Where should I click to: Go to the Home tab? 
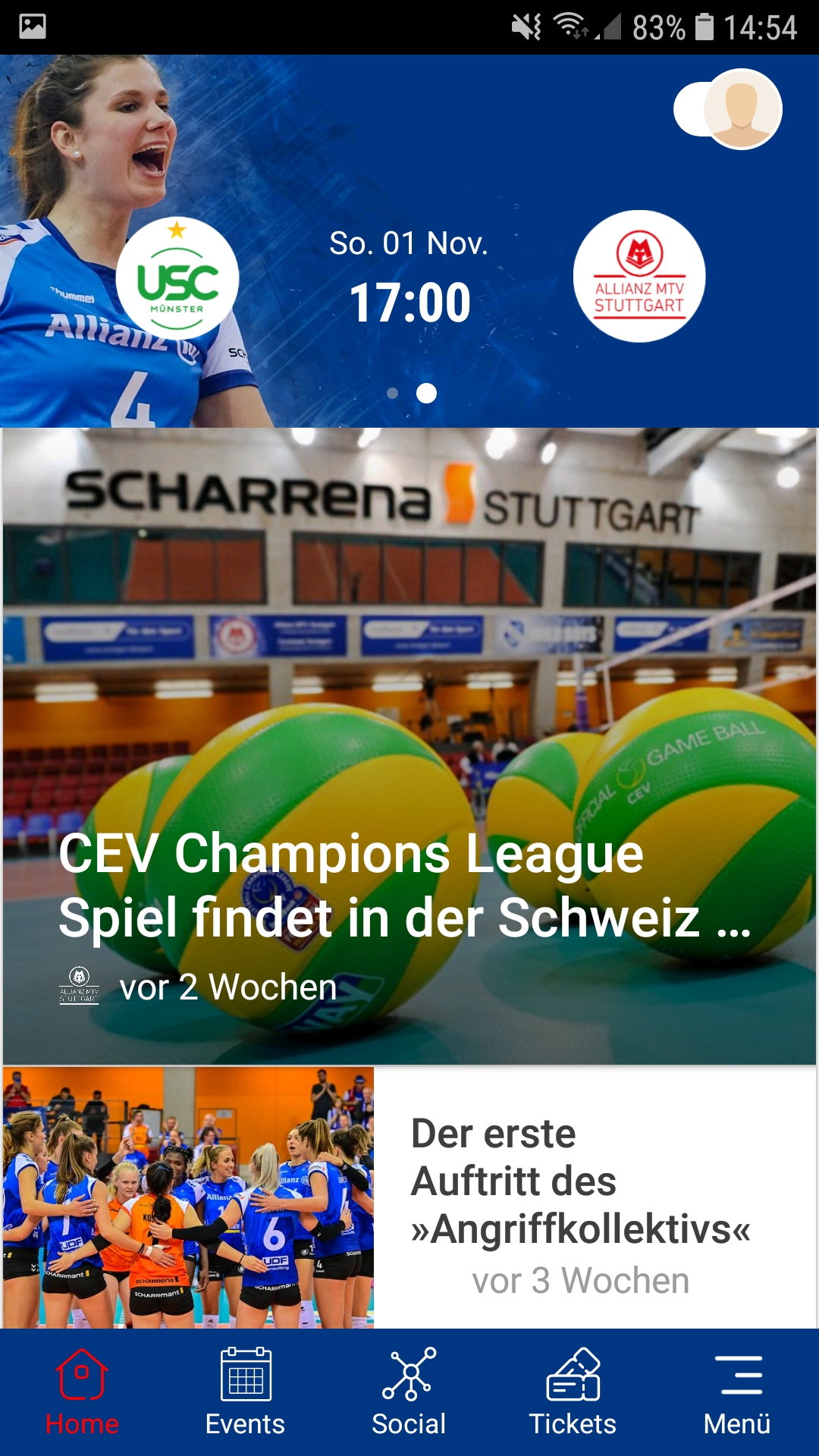[82, 1393]
